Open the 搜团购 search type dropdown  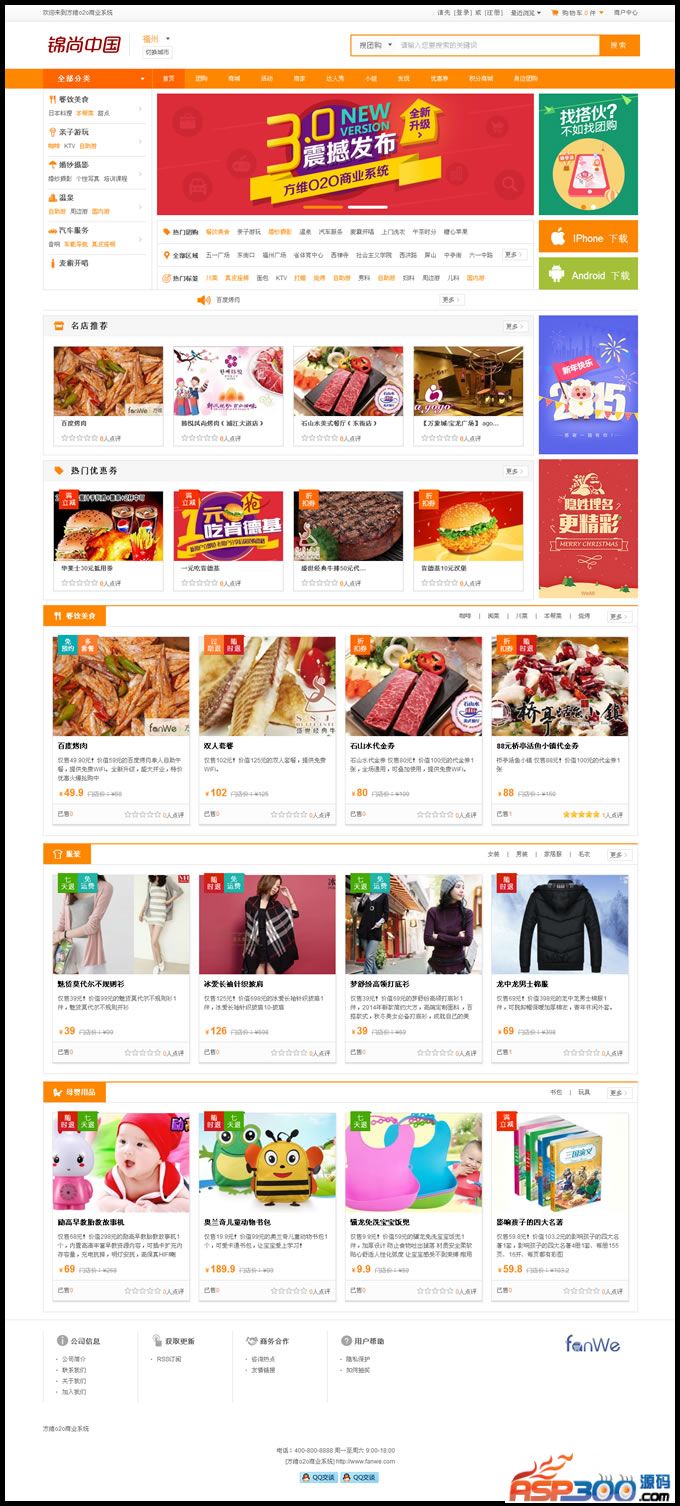click(x=372, y=45)
